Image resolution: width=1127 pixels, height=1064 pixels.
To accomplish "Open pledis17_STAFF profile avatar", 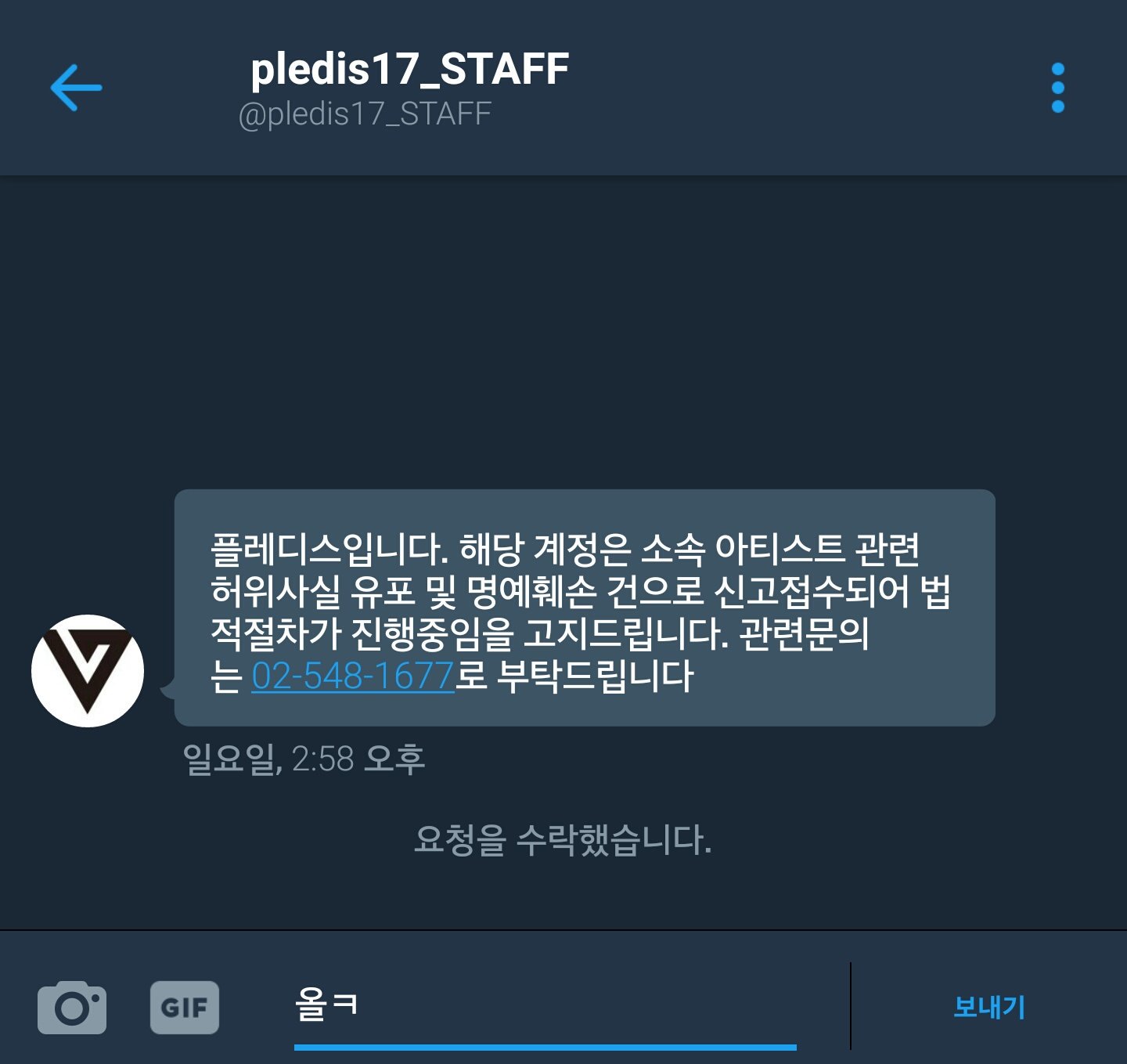I will coord(88,671).
